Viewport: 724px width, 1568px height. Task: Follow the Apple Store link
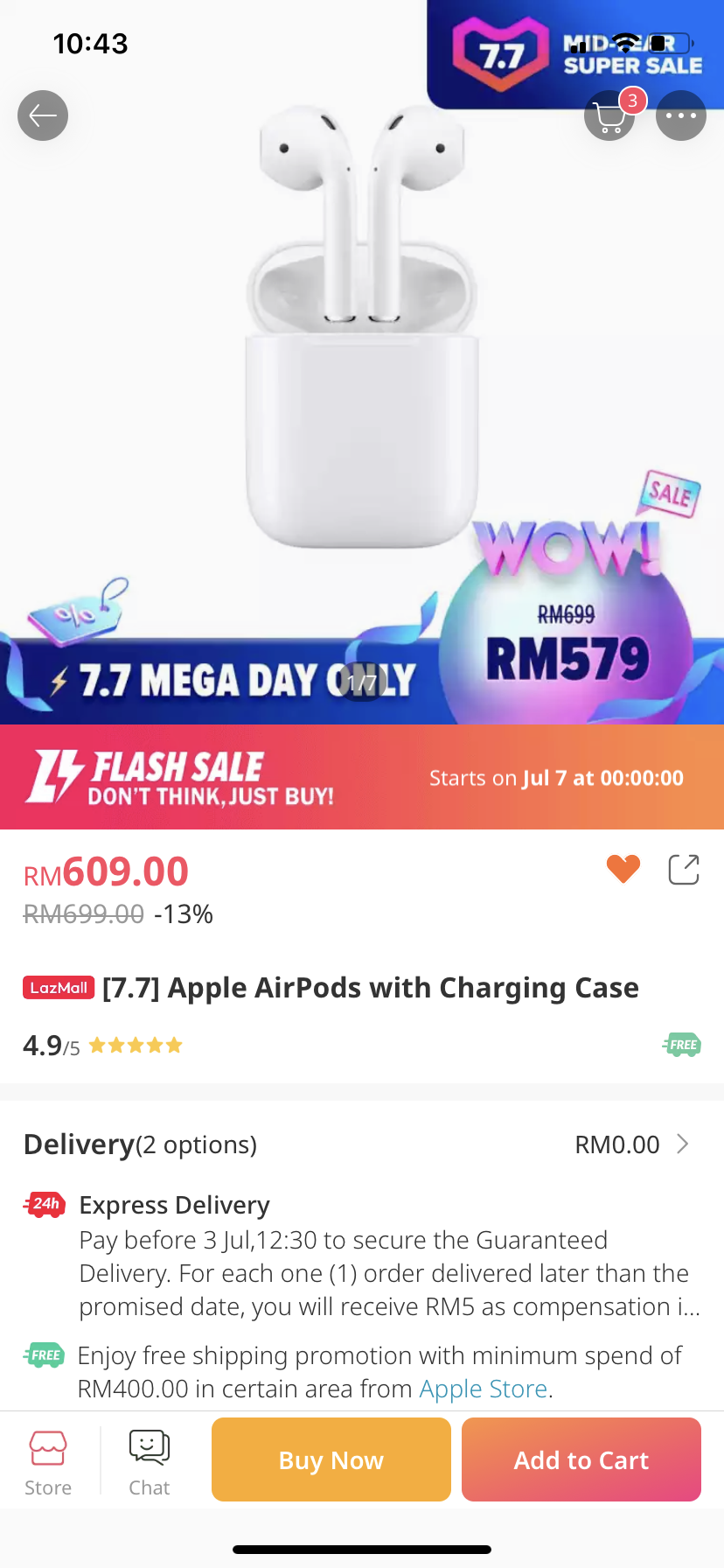pyautogui.click(x=484, y=1389)
